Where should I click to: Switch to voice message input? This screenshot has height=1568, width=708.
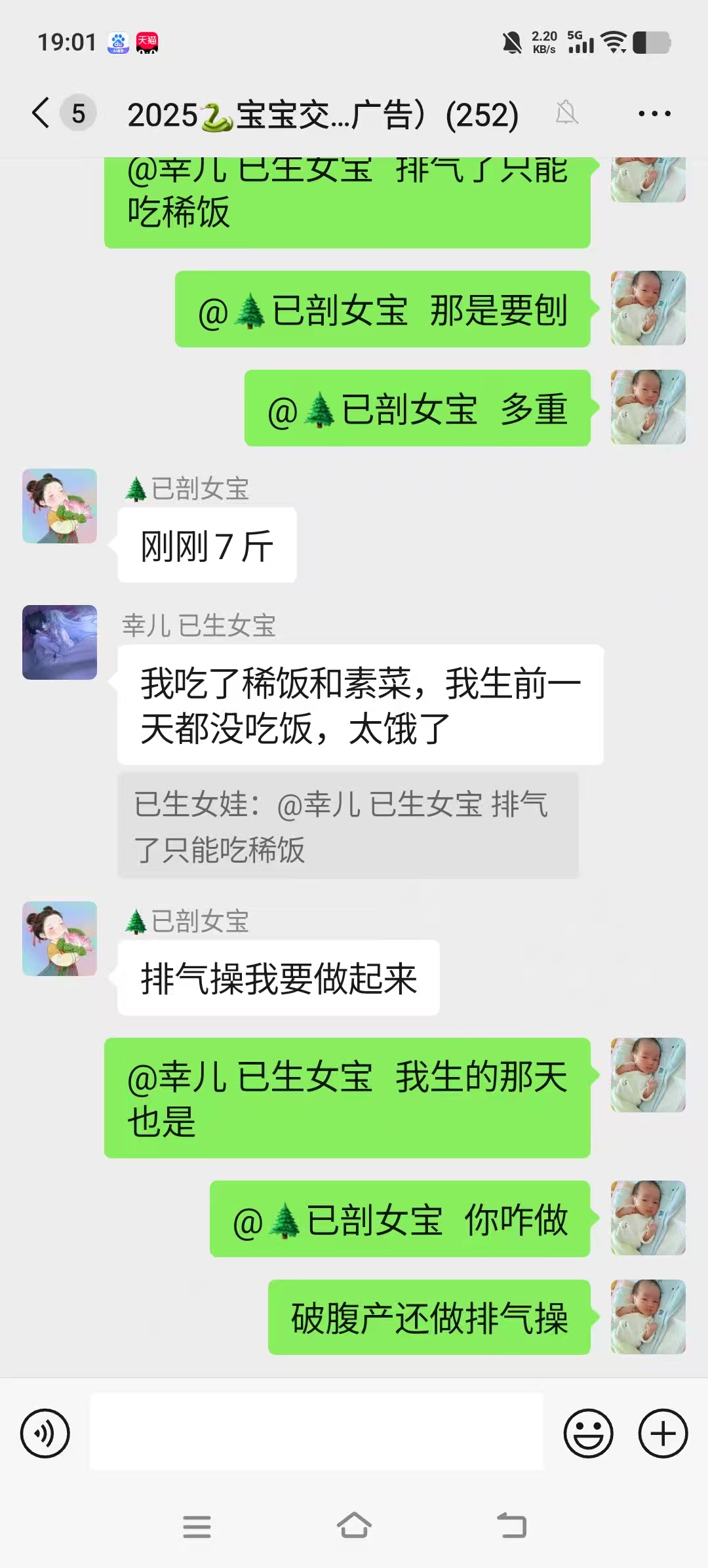(x=45, y=1433)
